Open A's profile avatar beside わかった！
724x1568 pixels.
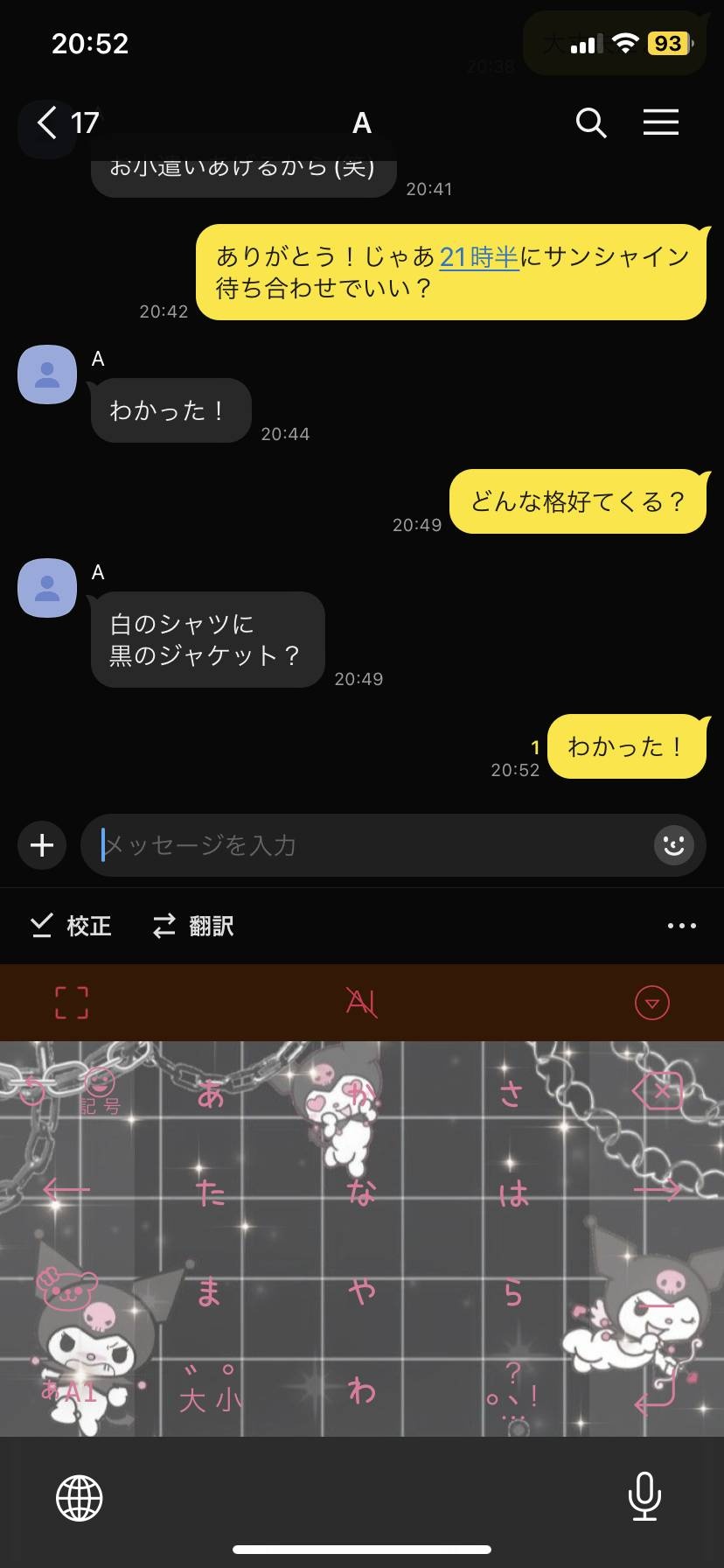(47, 374)
